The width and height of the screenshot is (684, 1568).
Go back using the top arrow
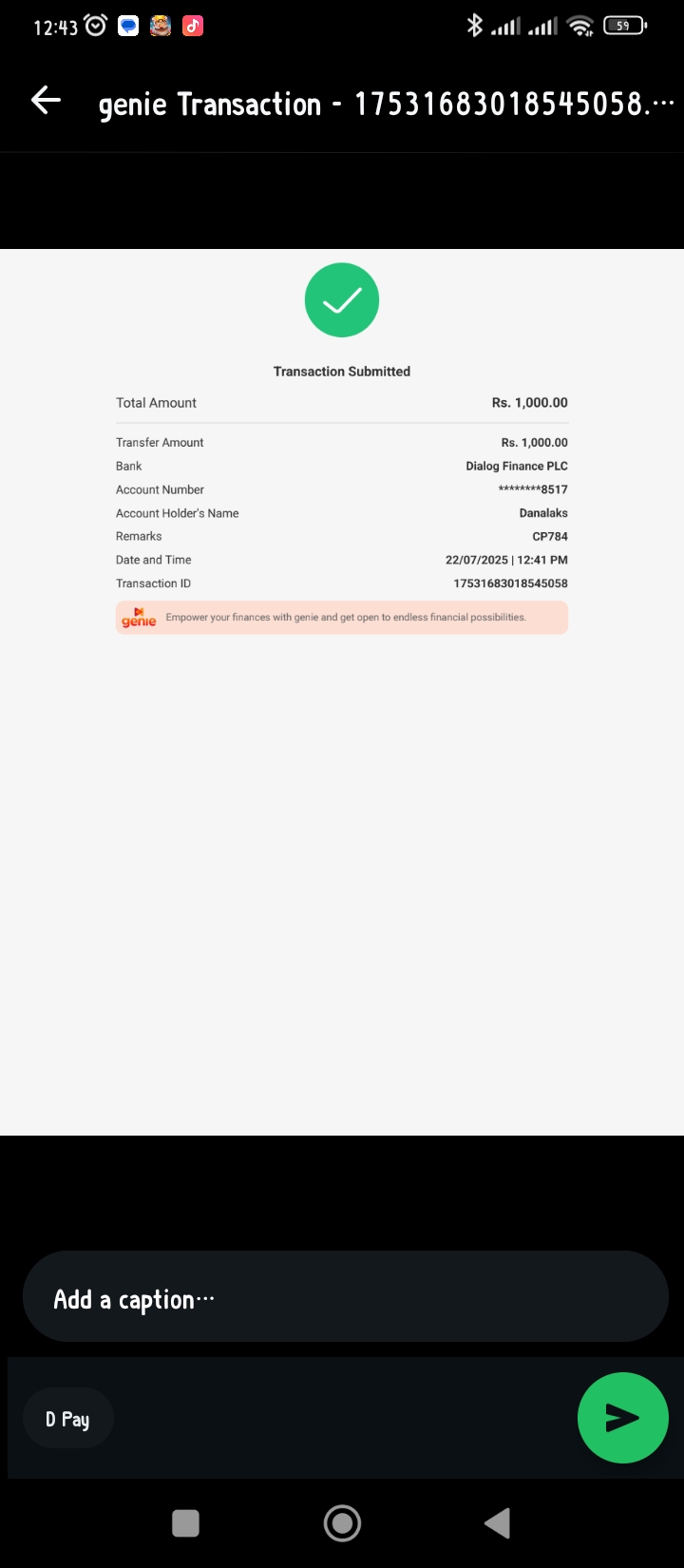click(x=46, y=101)
